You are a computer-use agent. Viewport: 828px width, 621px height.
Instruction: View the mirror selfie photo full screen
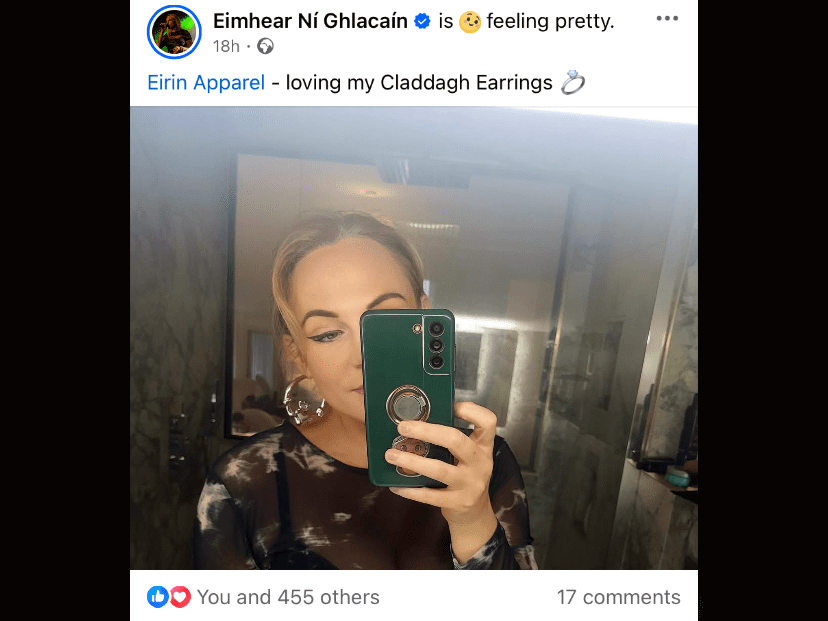413,338
